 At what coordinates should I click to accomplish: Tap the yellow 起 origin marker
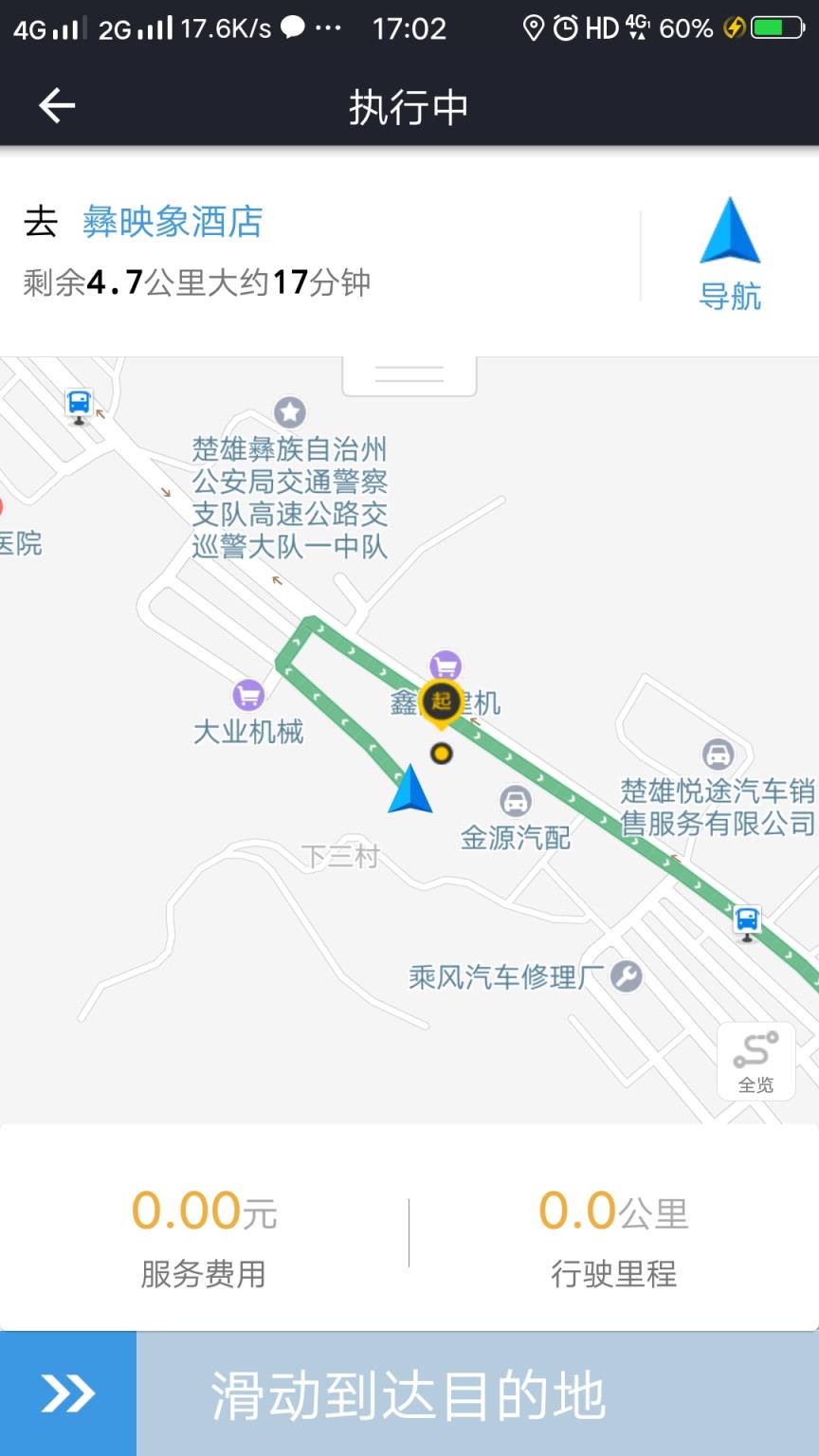click(440, 701)
